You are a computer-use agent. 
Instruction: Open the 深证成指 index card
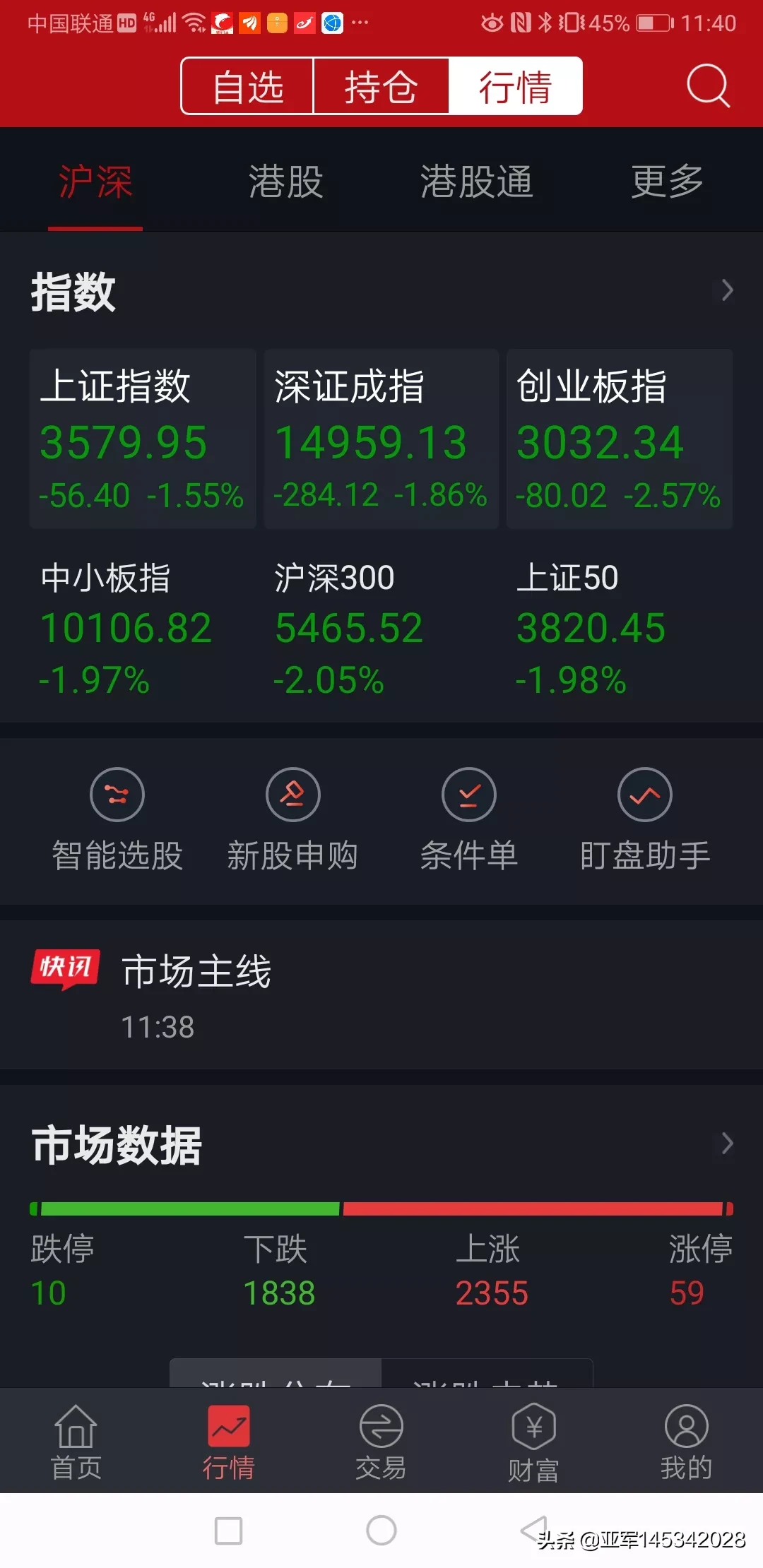pos(381,439)
